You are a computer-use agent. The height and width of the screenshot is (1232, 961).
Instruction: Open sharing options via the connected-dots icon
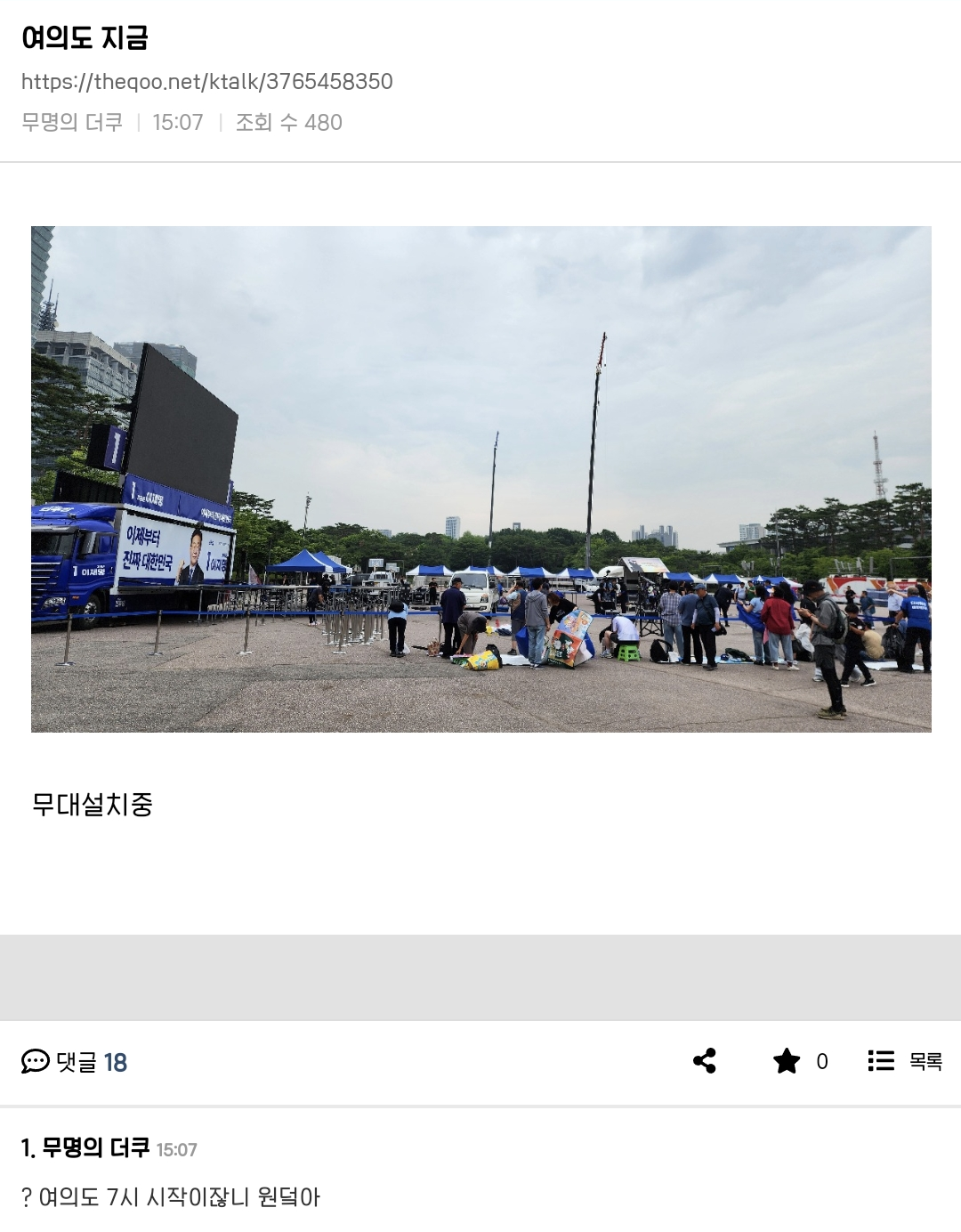click(x=705, y=1059)
